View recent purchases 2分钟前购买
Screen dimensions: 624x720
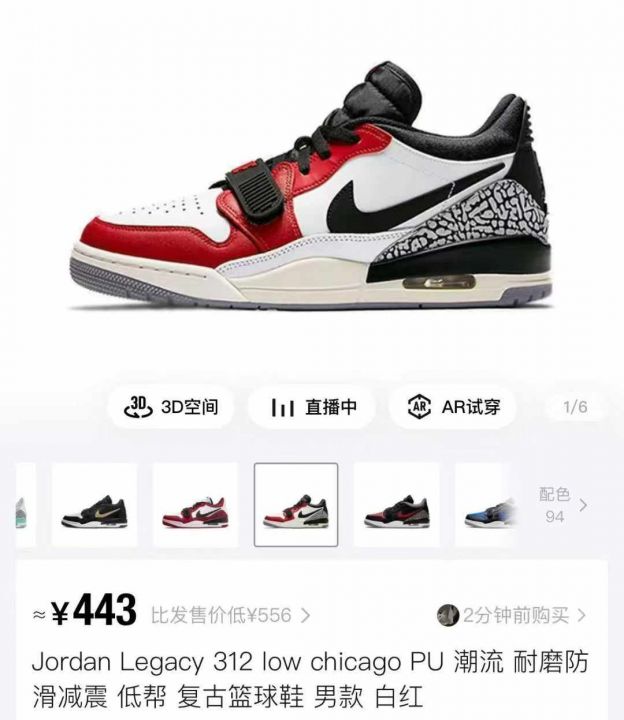coord(512,615)
